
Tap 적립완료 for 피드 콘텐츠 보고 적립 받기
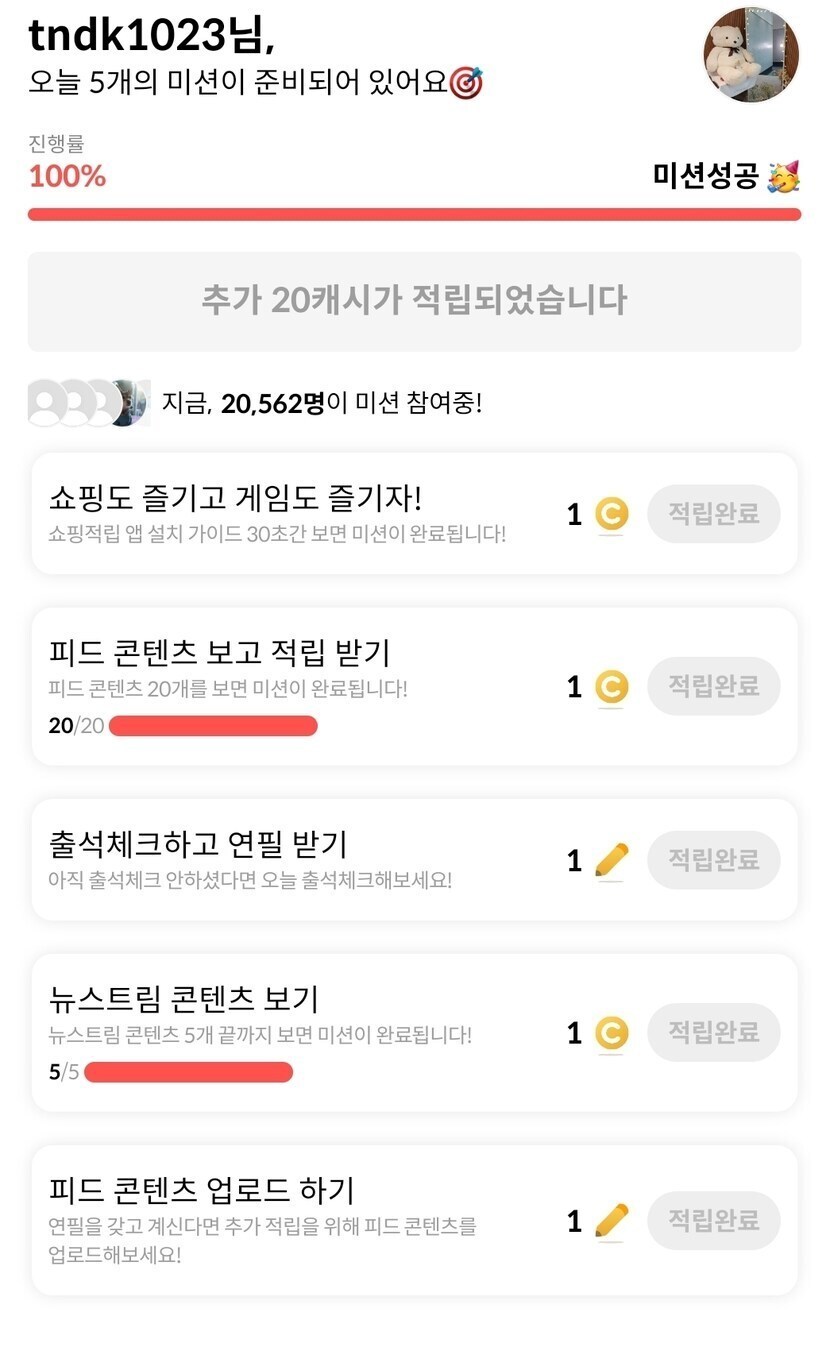click(713, 686)
